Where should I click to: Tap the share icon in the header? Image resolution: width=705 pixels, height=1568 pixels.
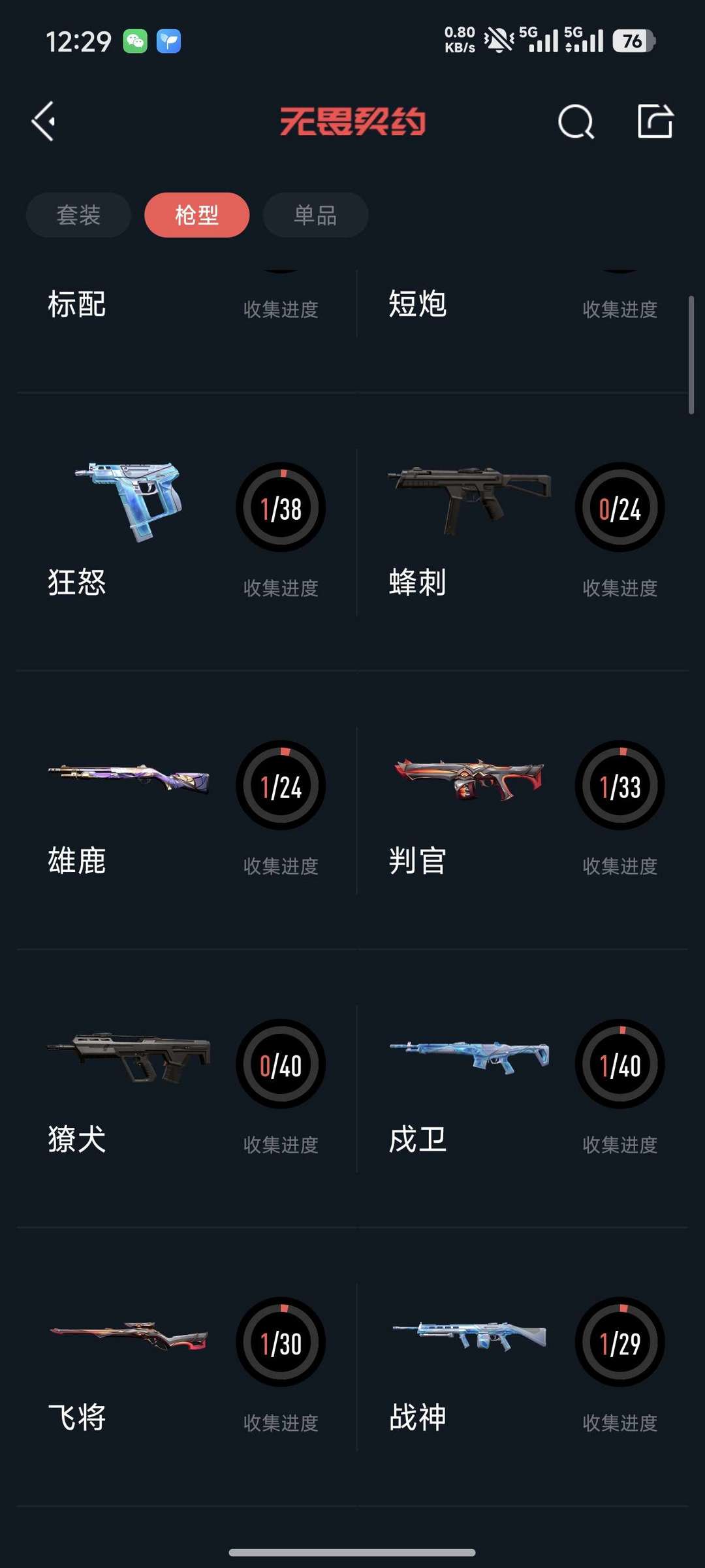pos(655,121)
